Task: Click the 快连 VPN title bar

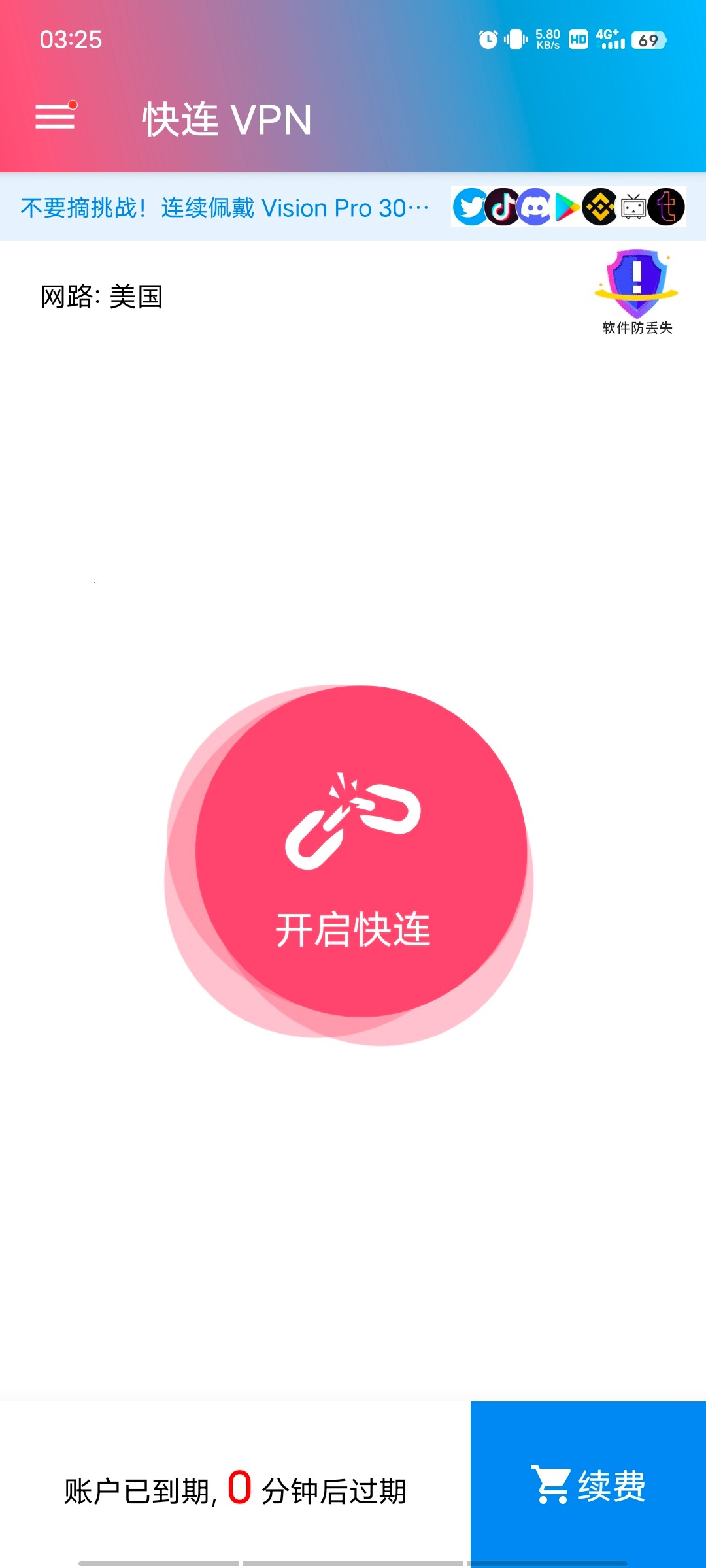Action: (x=226, y=120)
